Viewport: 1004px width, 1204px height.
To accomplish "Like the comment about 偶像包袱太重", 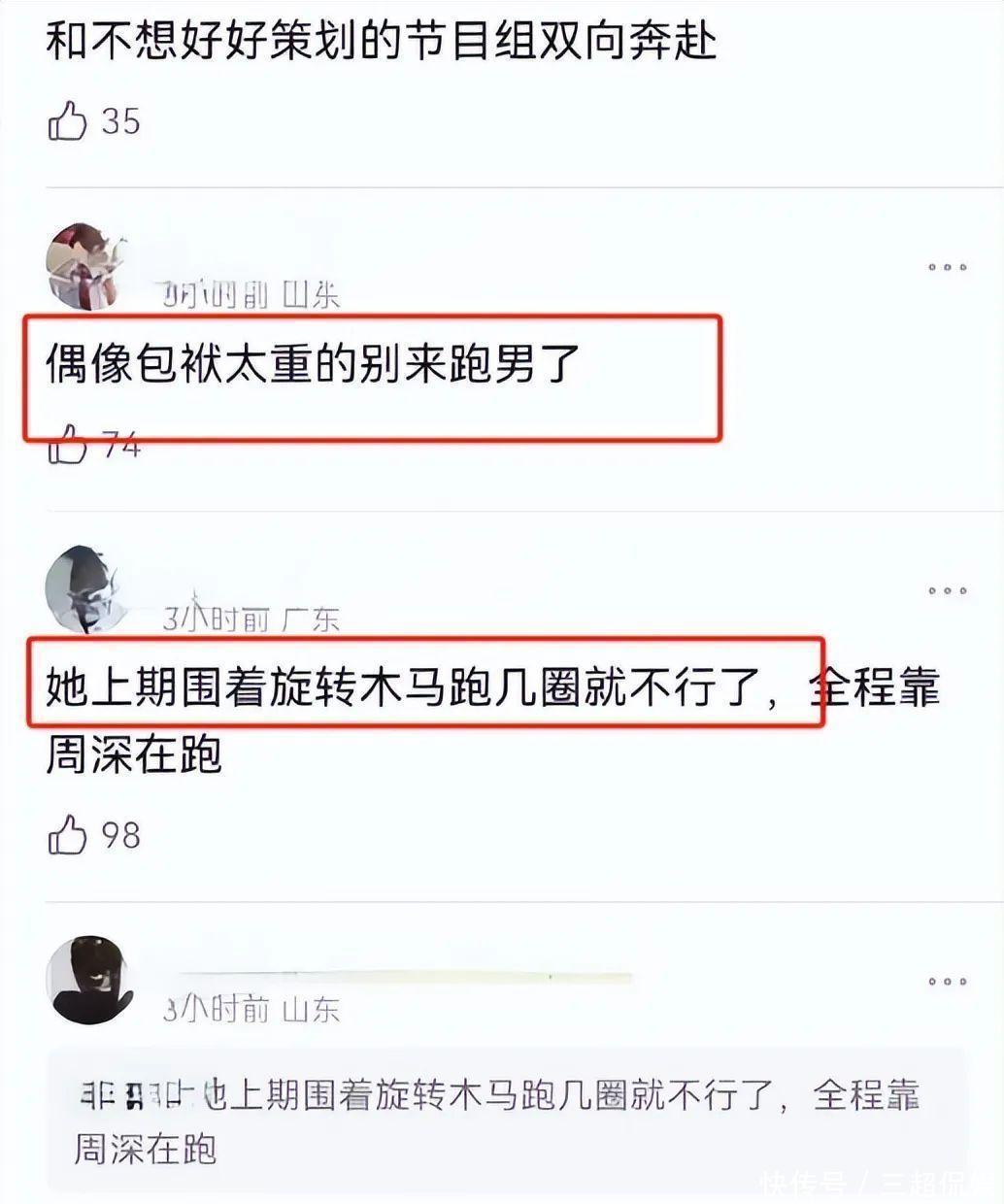I will (68, 447).
